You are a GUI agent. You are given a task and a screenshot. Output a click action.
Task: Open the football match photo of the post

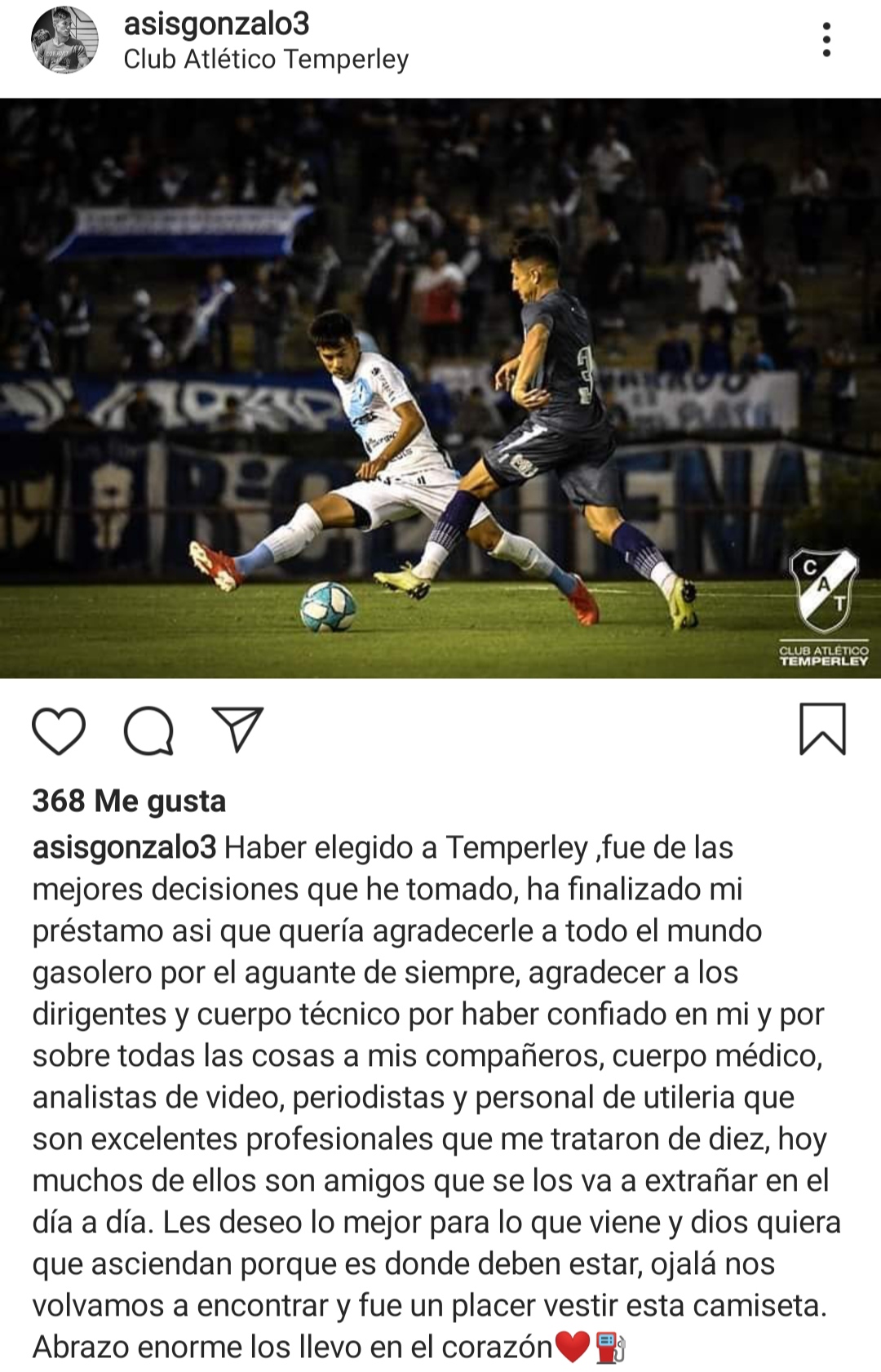coord(440,388)
